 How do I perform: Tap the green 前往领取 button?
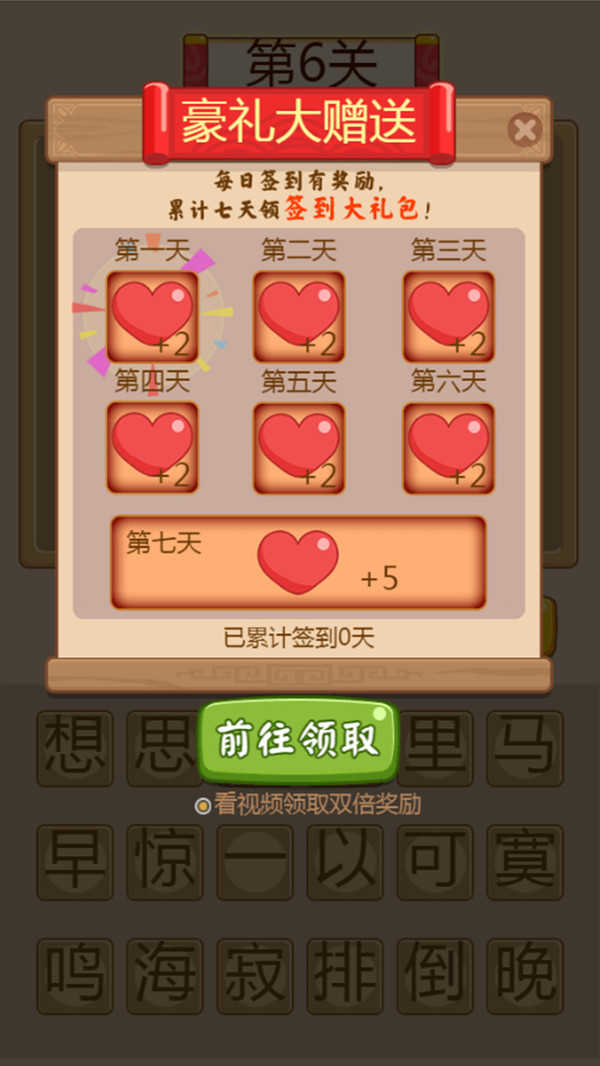pos(299,740)
